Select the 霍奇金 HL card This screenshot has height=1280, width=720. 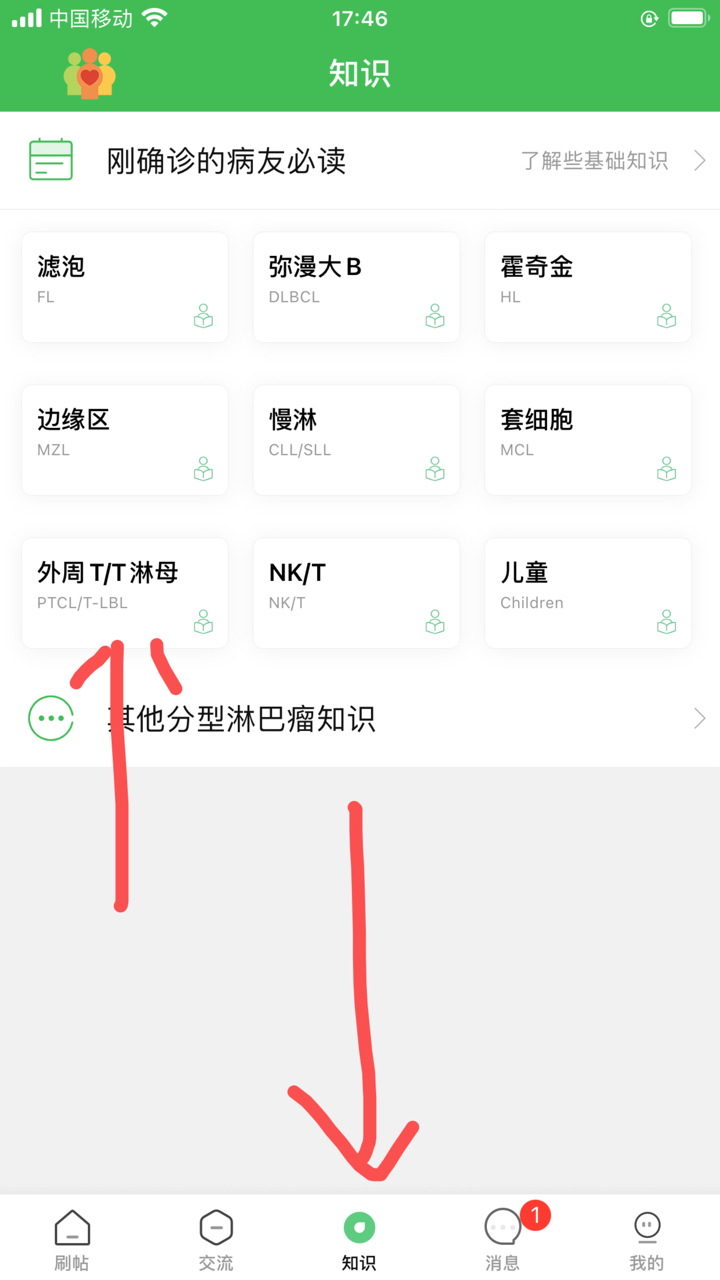(x=588, y=288)
